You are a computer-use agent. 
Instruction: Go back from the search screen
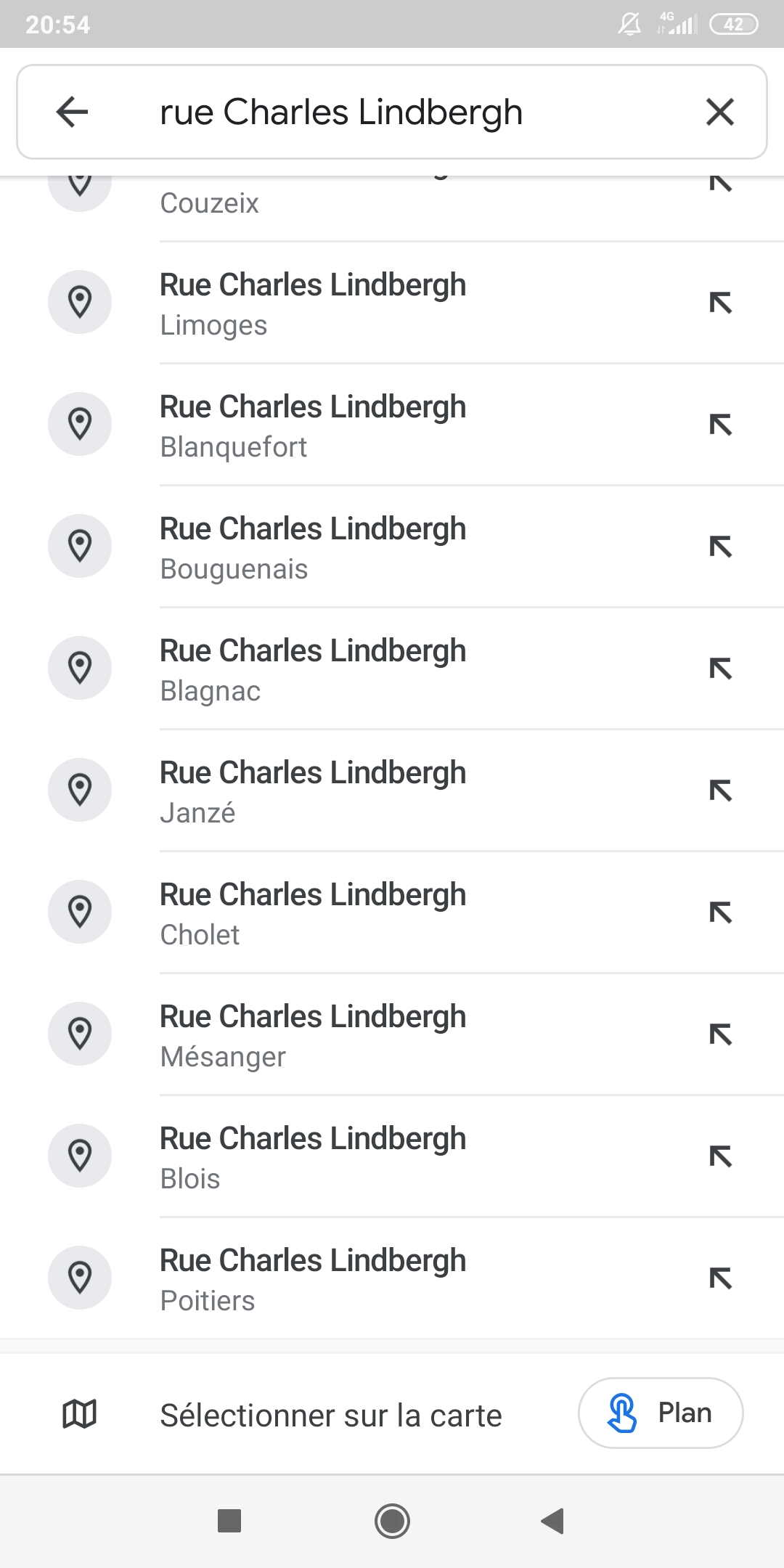coord(72,112)
